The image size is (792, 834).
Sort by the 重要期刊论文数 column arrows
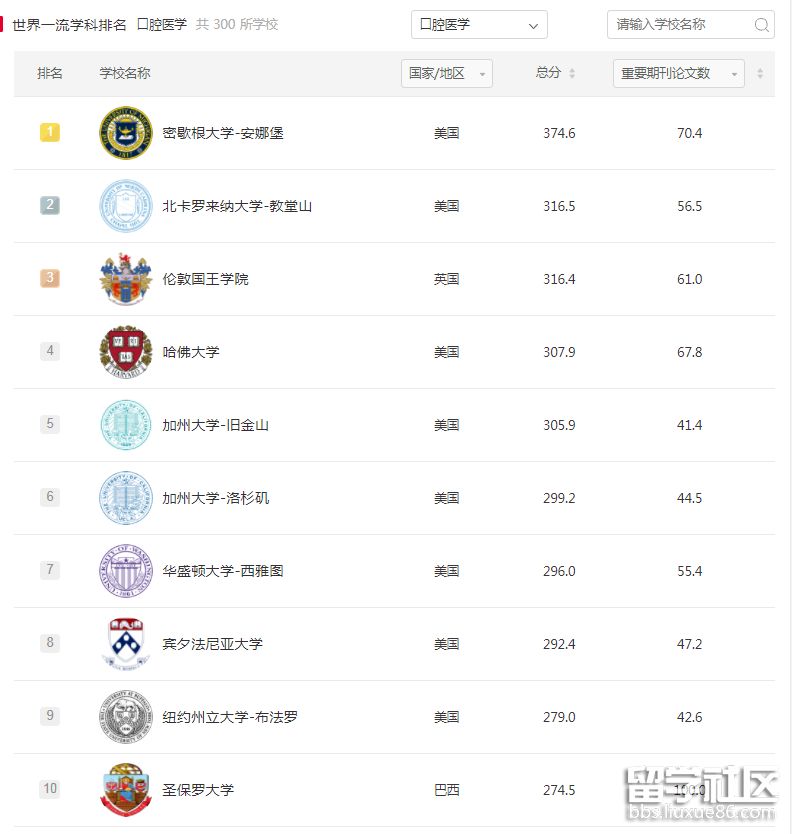tap(760, 73)
